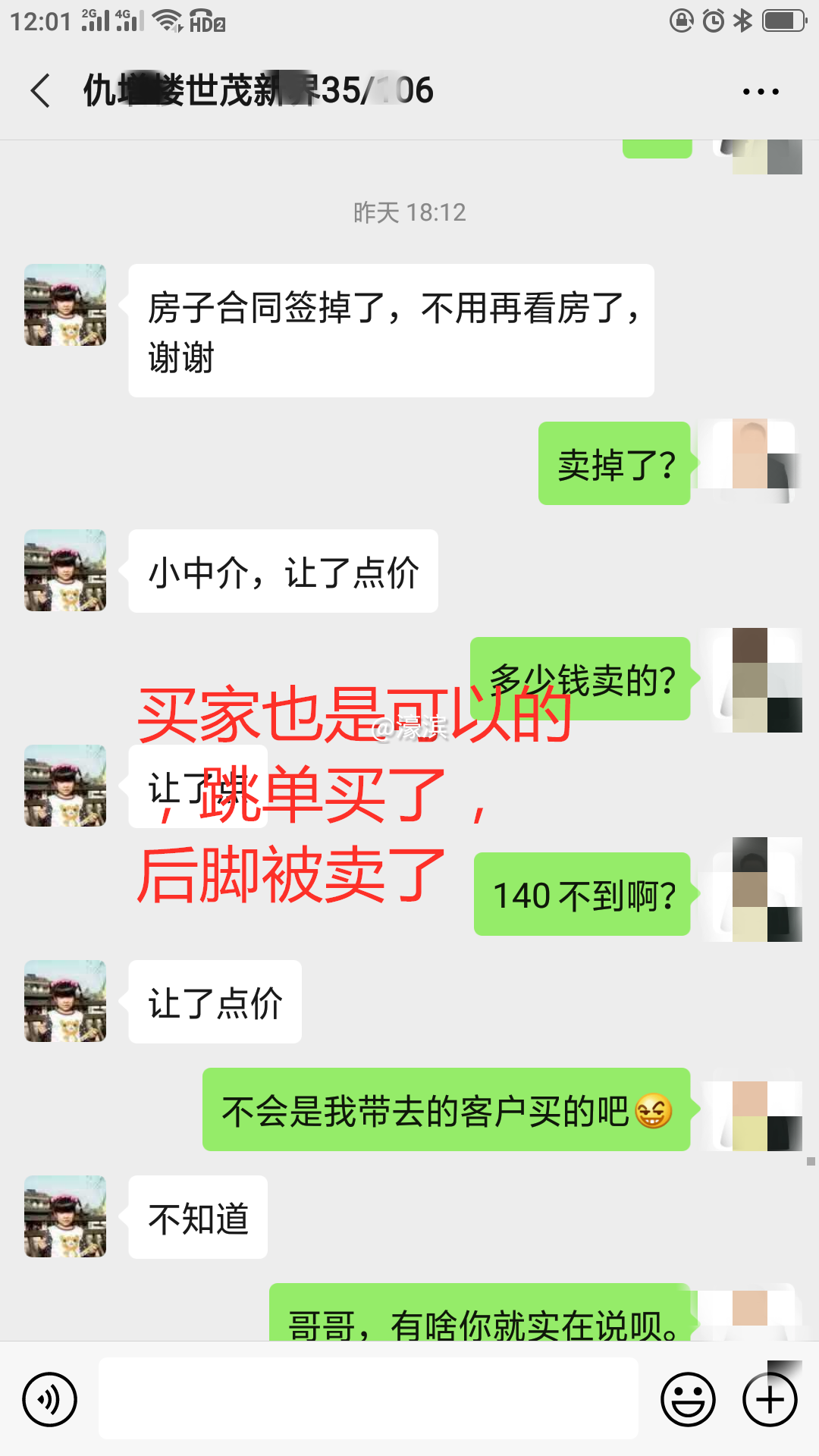Open contact's avatar beside "不知道" message
This screenshot has width=819, height=1456.
click(65, 1216)
